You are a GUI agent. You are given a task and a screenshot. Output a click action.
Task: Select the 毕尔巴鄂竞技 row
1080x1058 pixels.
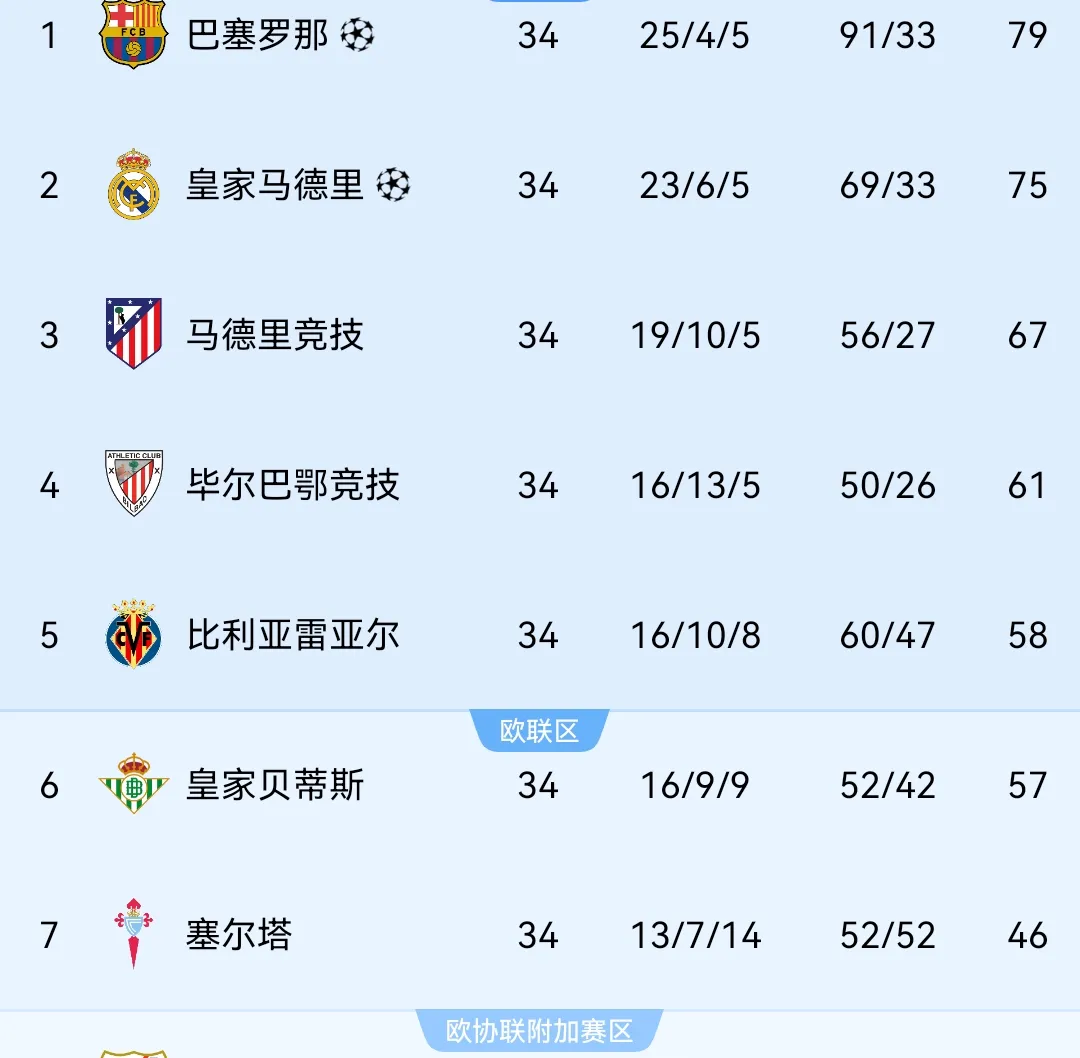(293, 485)
